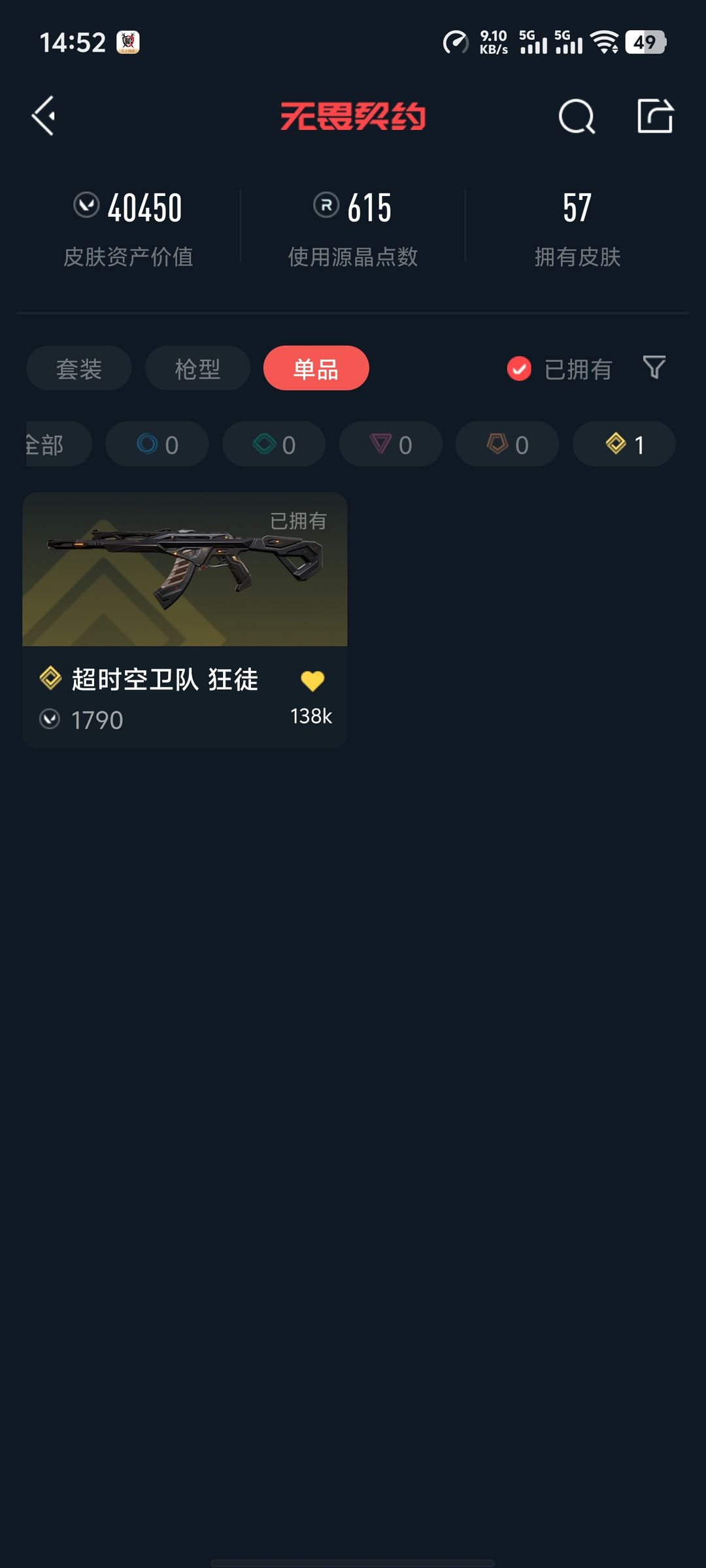This screenshot has height=1568, width=706.
Task: Filter by pink triangle rarity chip
Action: pyautogui.click(x=390, y=444)
